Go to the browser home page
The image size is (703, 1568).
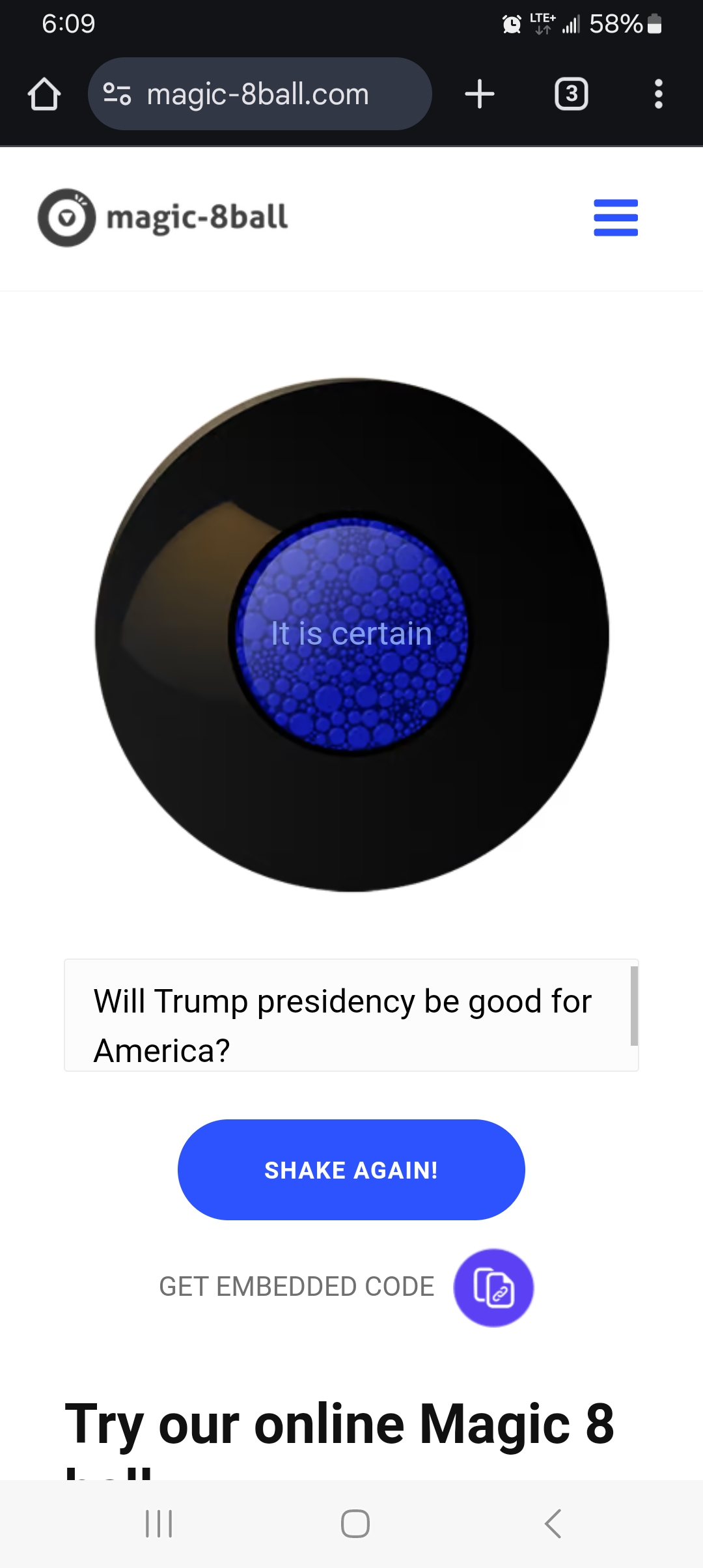(44, 94)
